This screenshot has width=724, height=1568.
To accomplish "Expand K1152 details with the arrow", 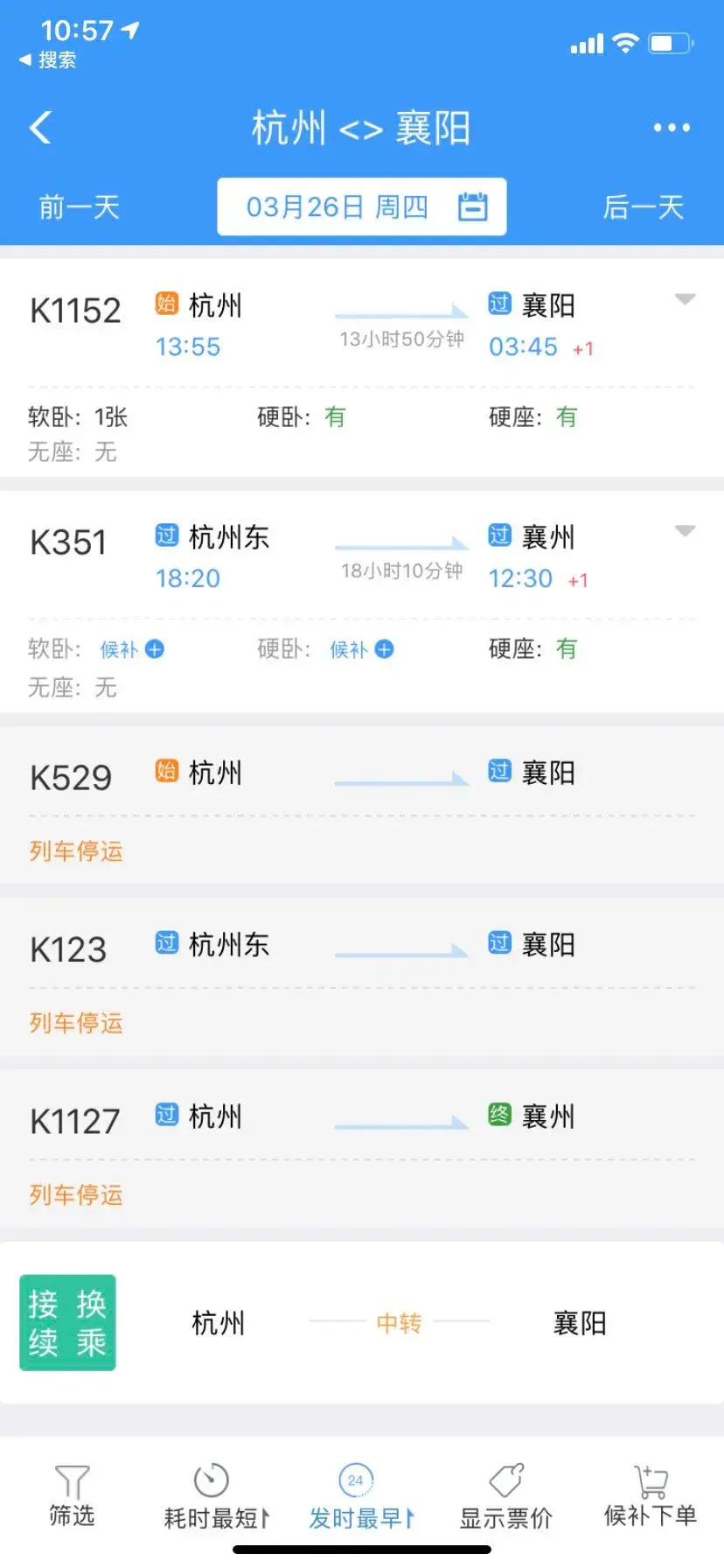I will coord(685,299).
